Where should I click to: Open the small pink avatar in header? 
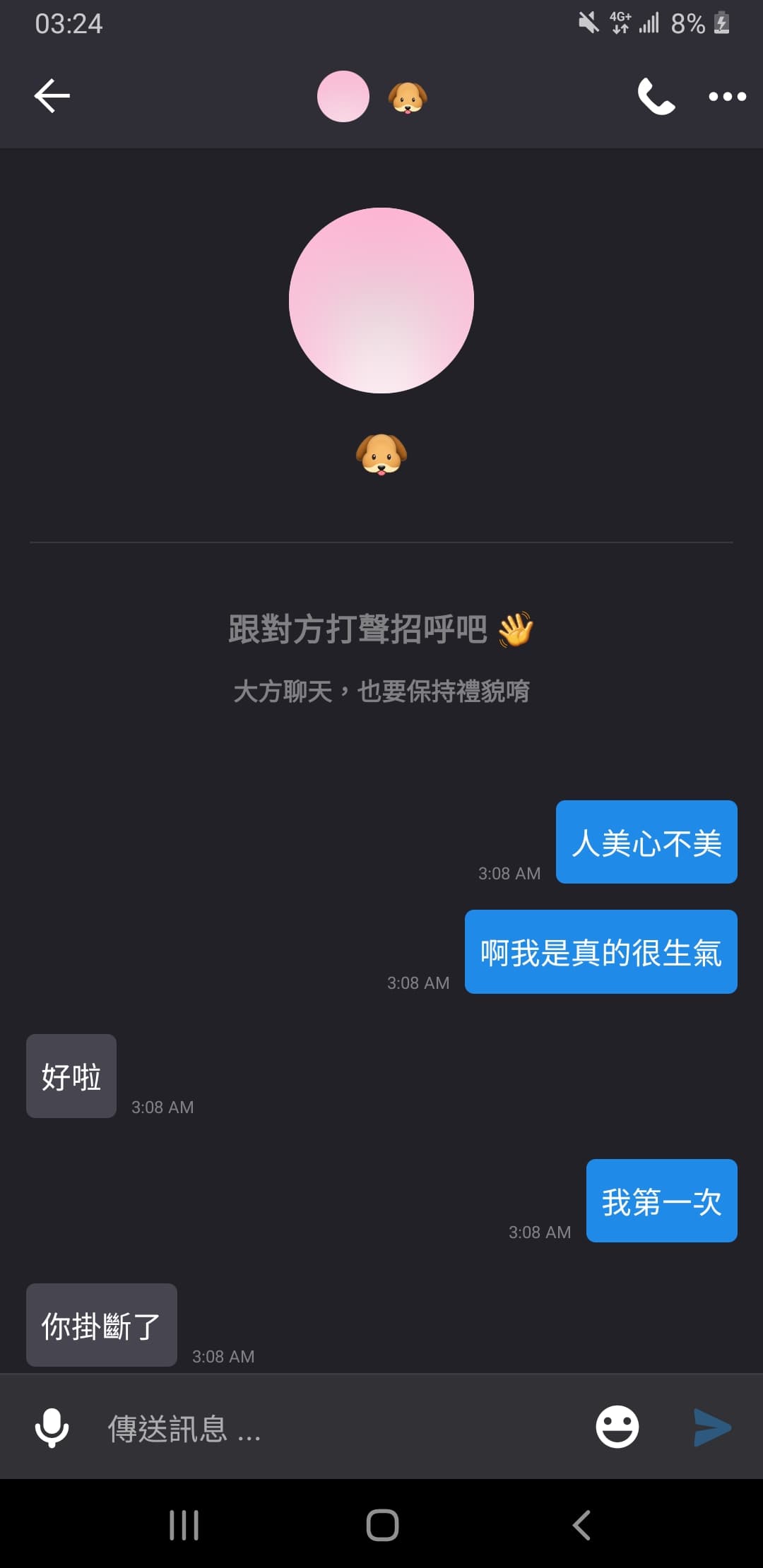pos(343,97)
